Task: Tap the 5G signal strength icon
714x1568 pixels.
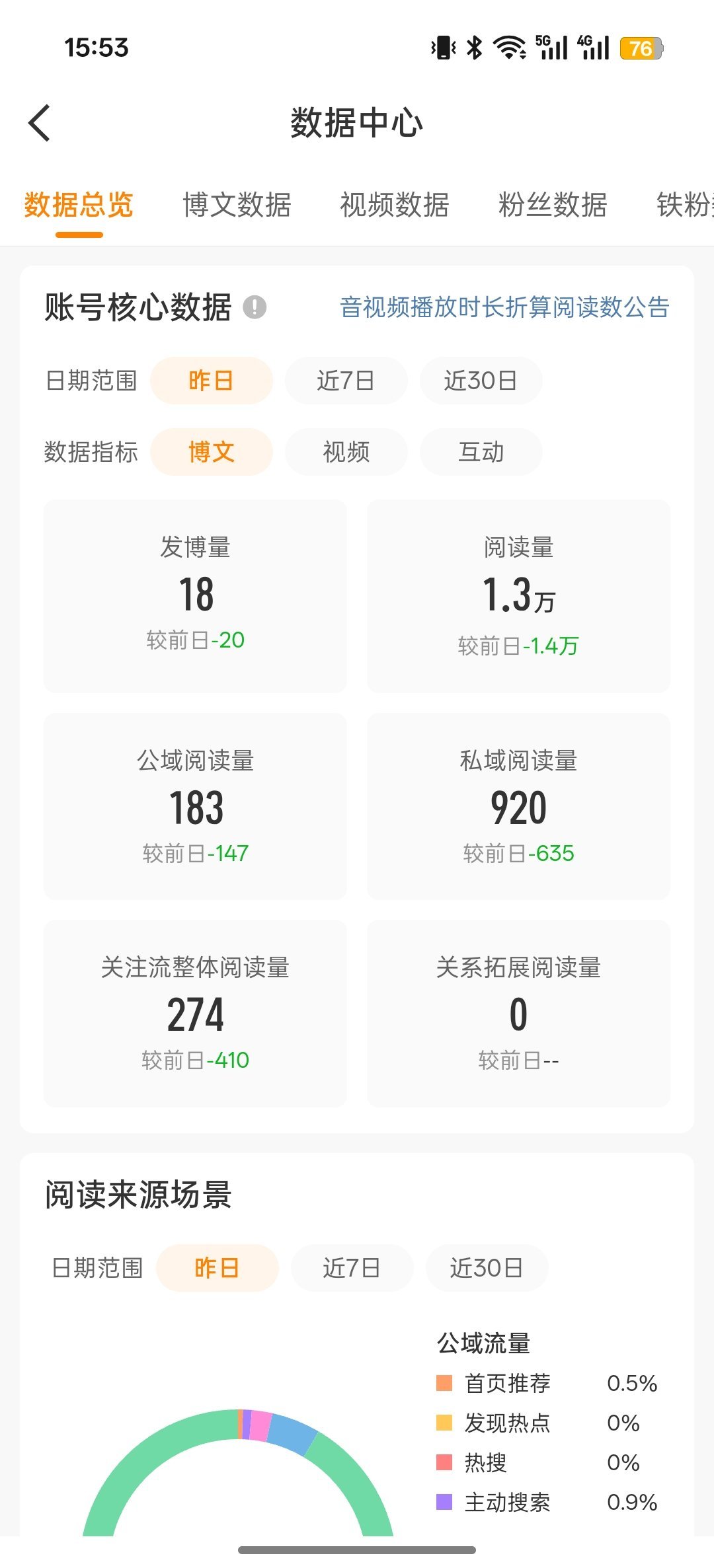Action: pos(552,48)
